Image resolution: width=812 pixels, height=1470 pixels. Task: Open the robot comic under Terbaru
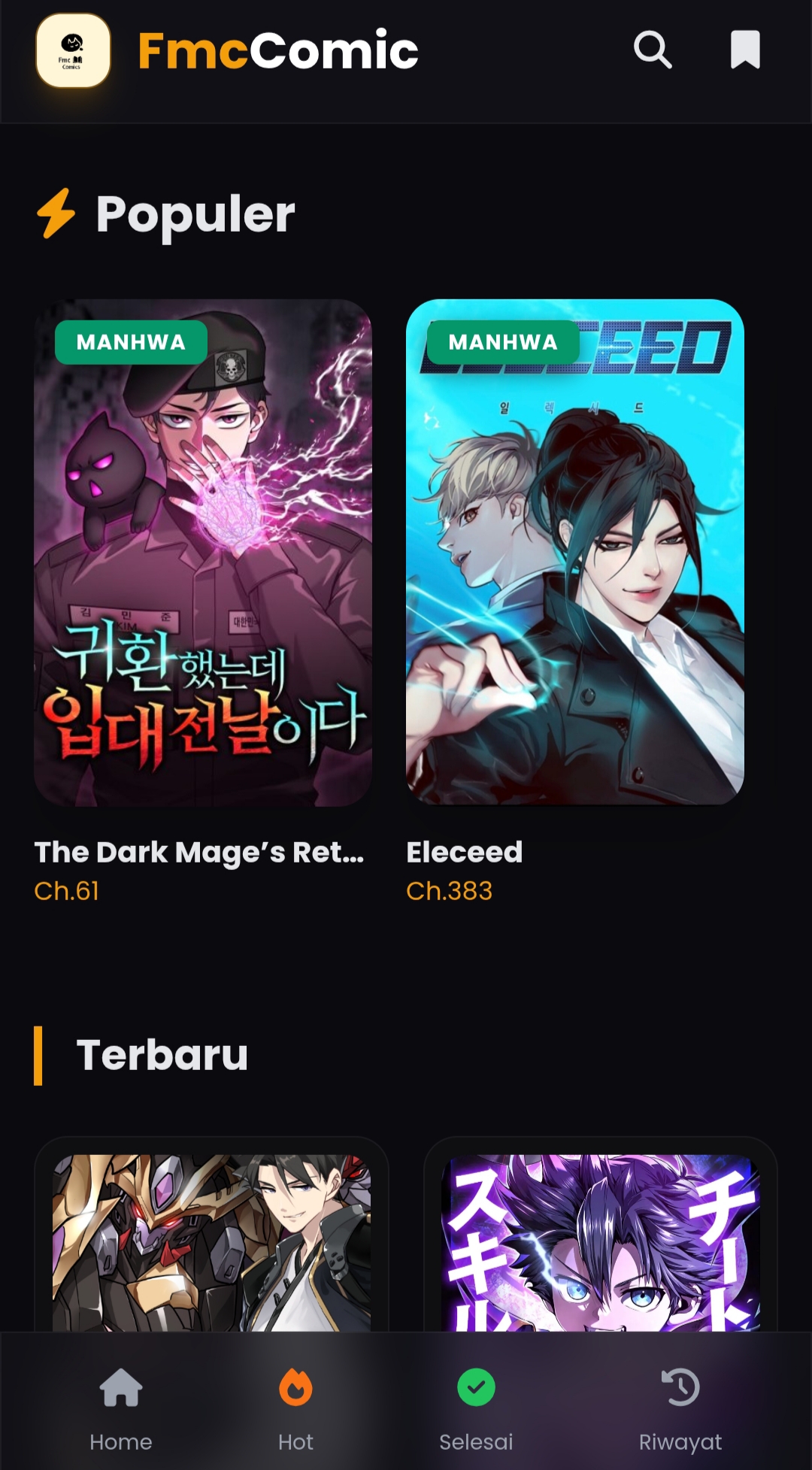(x=211, y=1241)
